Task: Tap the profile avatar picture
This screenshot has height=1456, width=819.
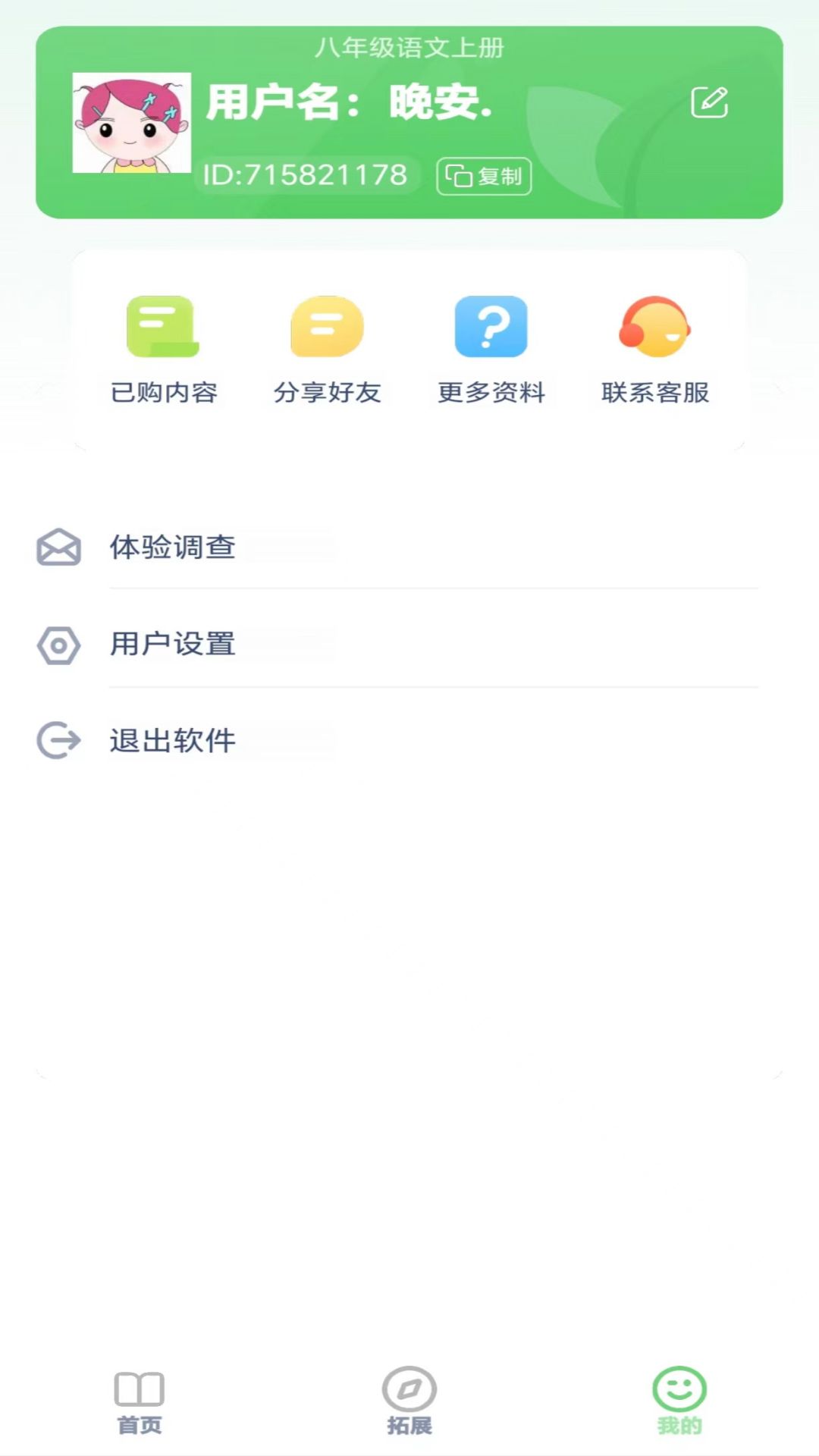Action: click(x=131, y=123)
